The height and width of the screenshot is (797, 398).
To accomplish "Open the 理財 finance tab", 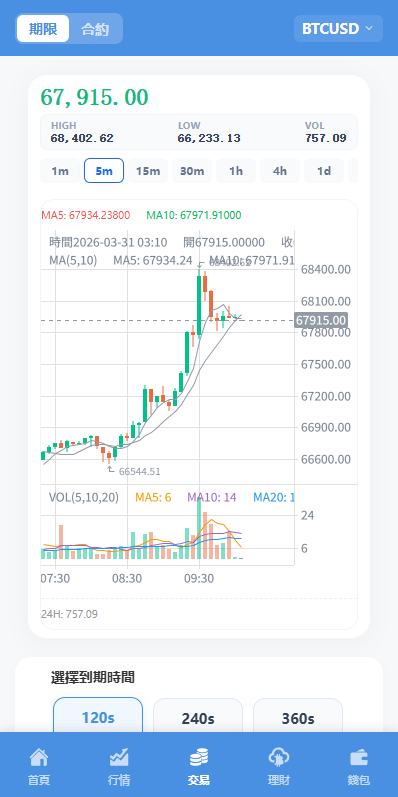I will 279,767.
